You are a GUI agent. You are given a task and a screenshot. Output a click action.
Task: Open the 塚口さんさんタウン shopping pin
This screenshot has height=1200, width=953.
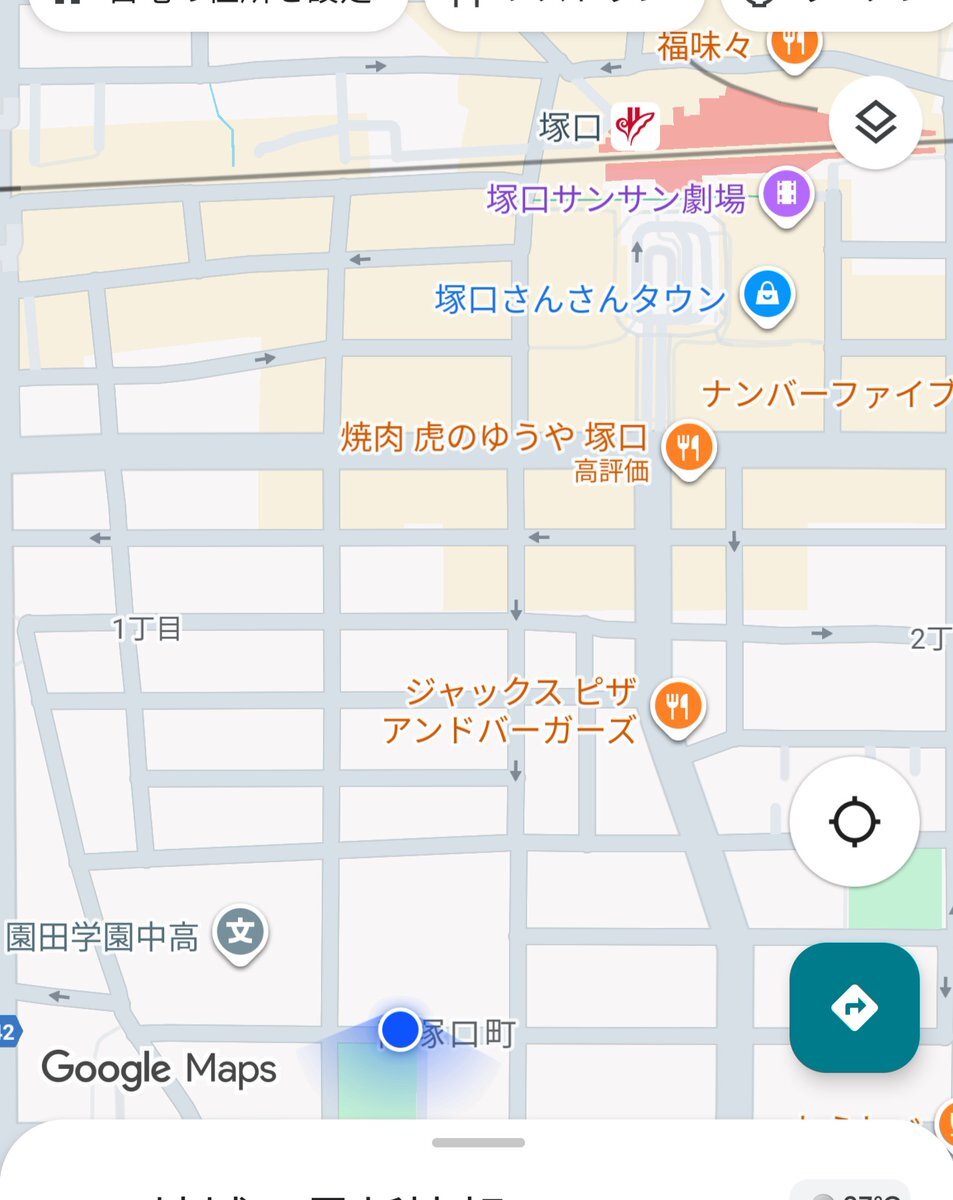tap(767, 296)
